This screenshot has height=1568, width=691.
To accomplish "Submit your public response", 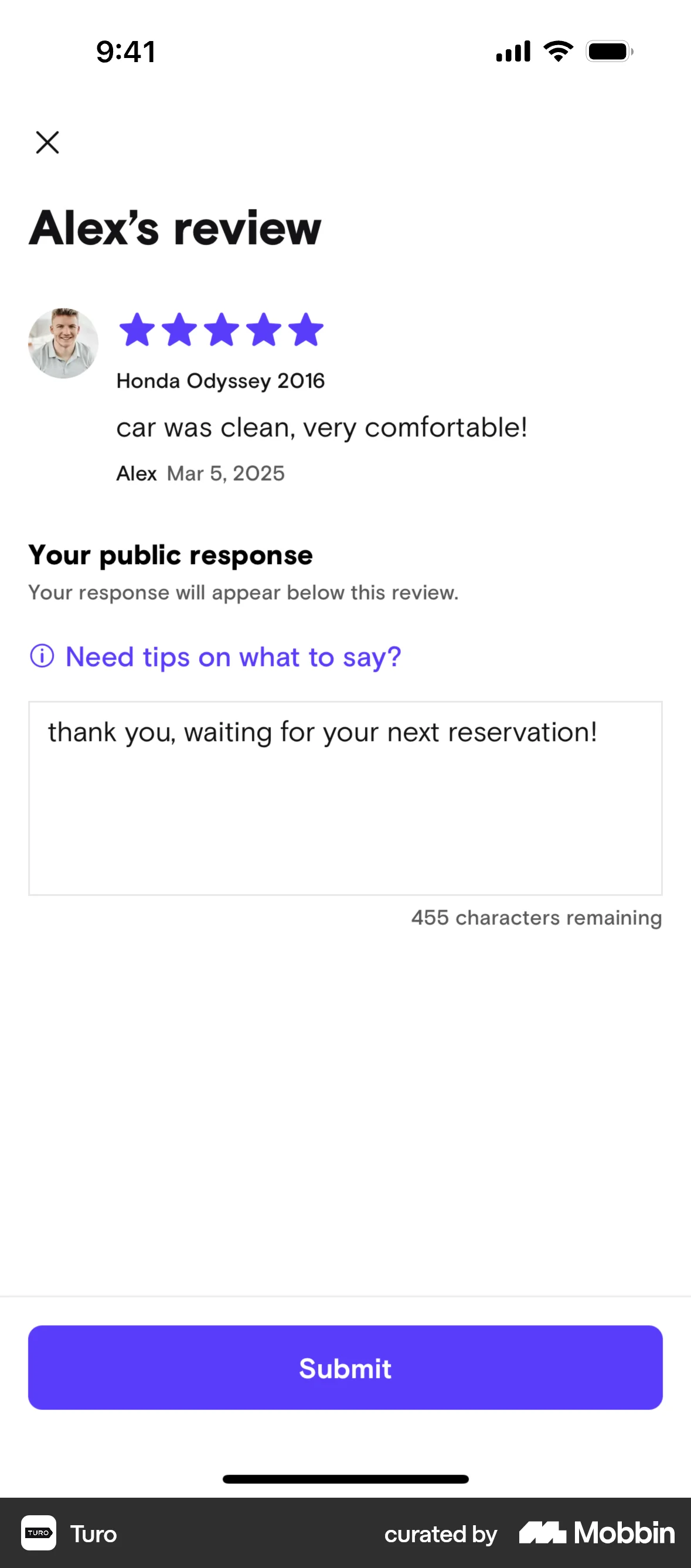I will pyautogui.click(x=345, y=1368).
